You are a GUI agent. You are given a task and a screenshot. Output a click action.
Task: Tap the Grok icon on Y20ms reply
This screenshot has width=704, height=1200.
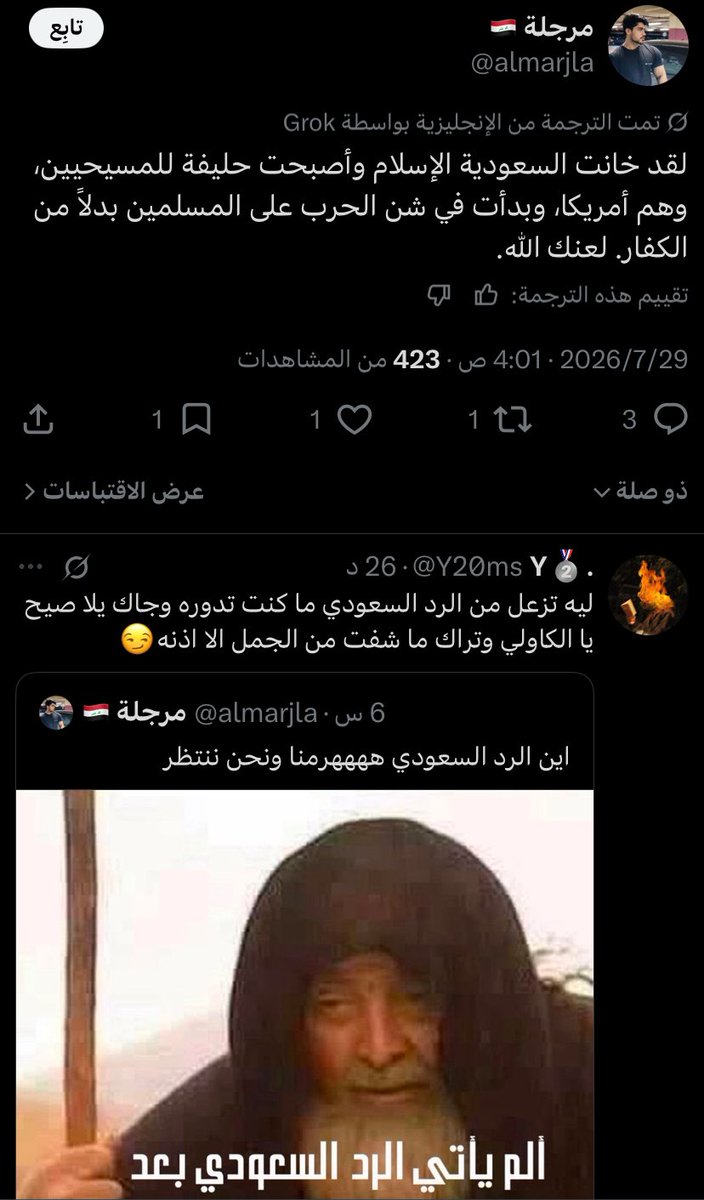pos(78,568)
